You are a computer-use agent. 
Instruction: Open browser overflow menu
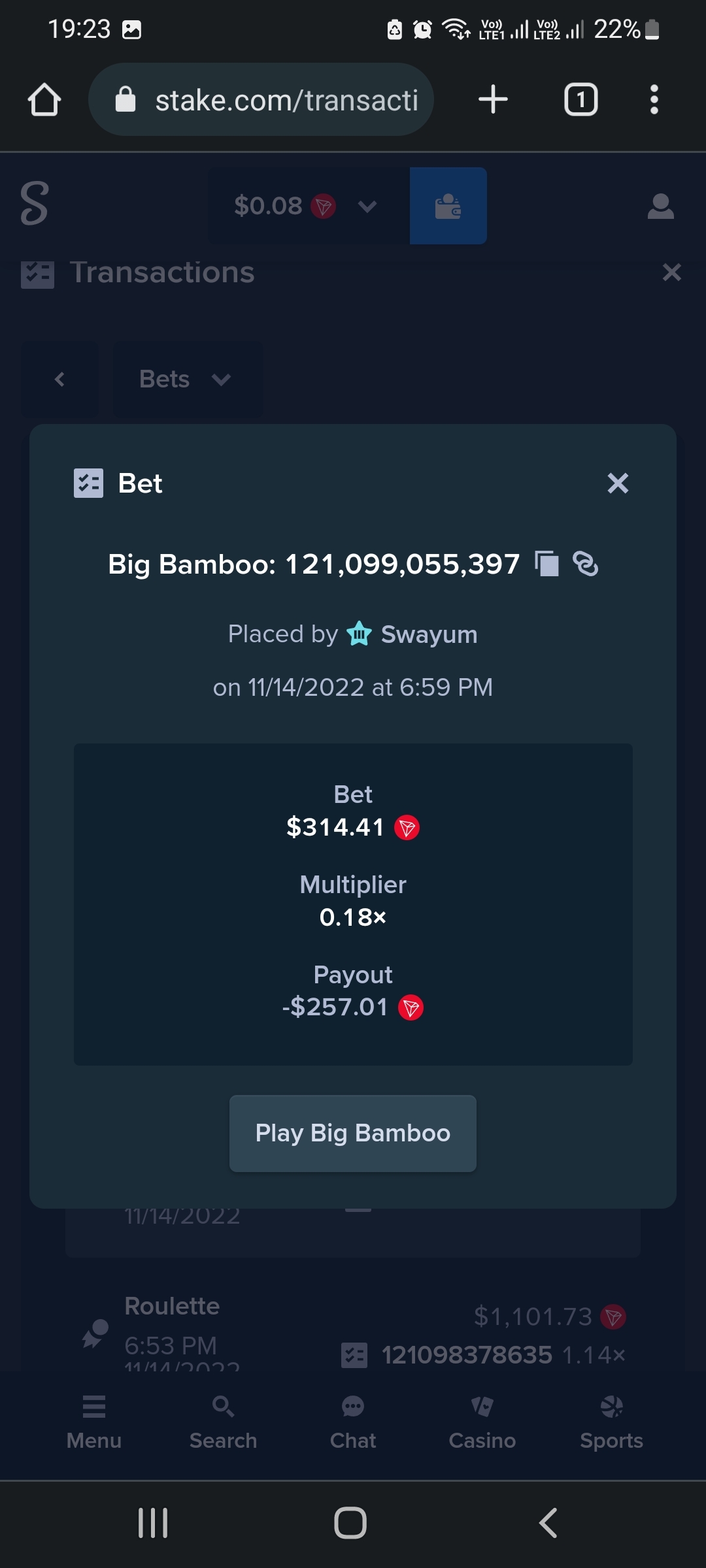coord(654,100)
